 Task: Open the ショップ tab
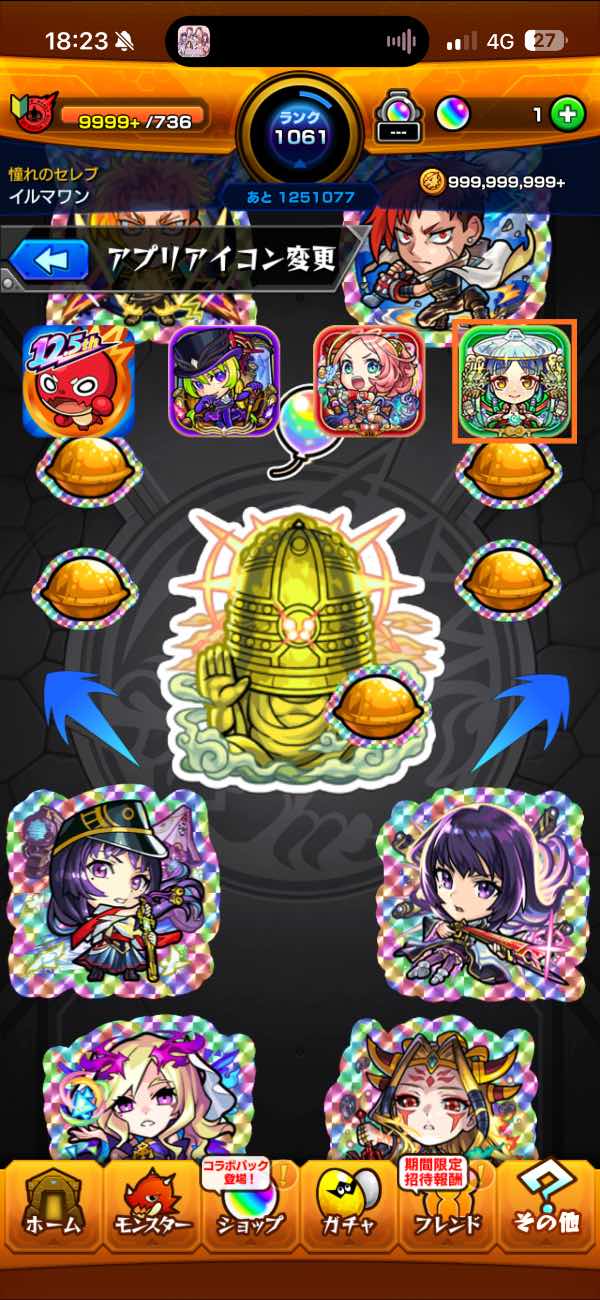(x=249, y=1208)
